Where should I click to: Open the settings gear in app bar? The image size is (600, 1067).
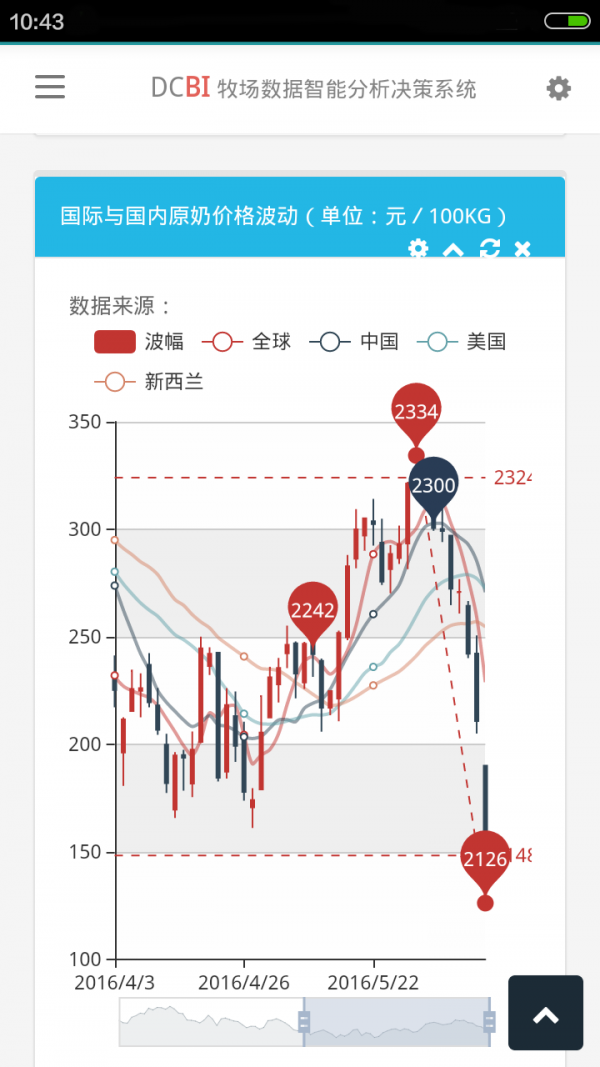click(558, 88)
